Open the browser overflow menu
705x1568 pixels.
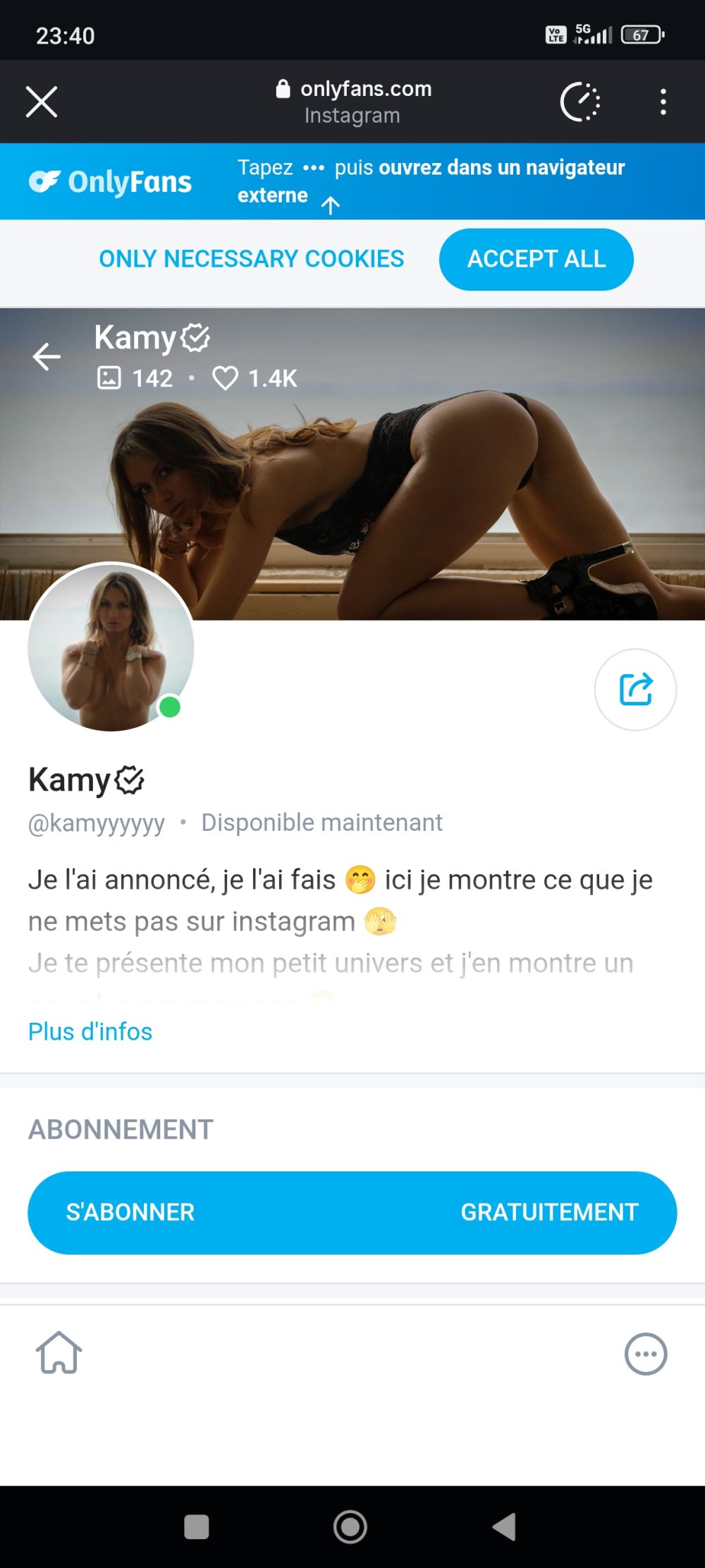[663, 102]
